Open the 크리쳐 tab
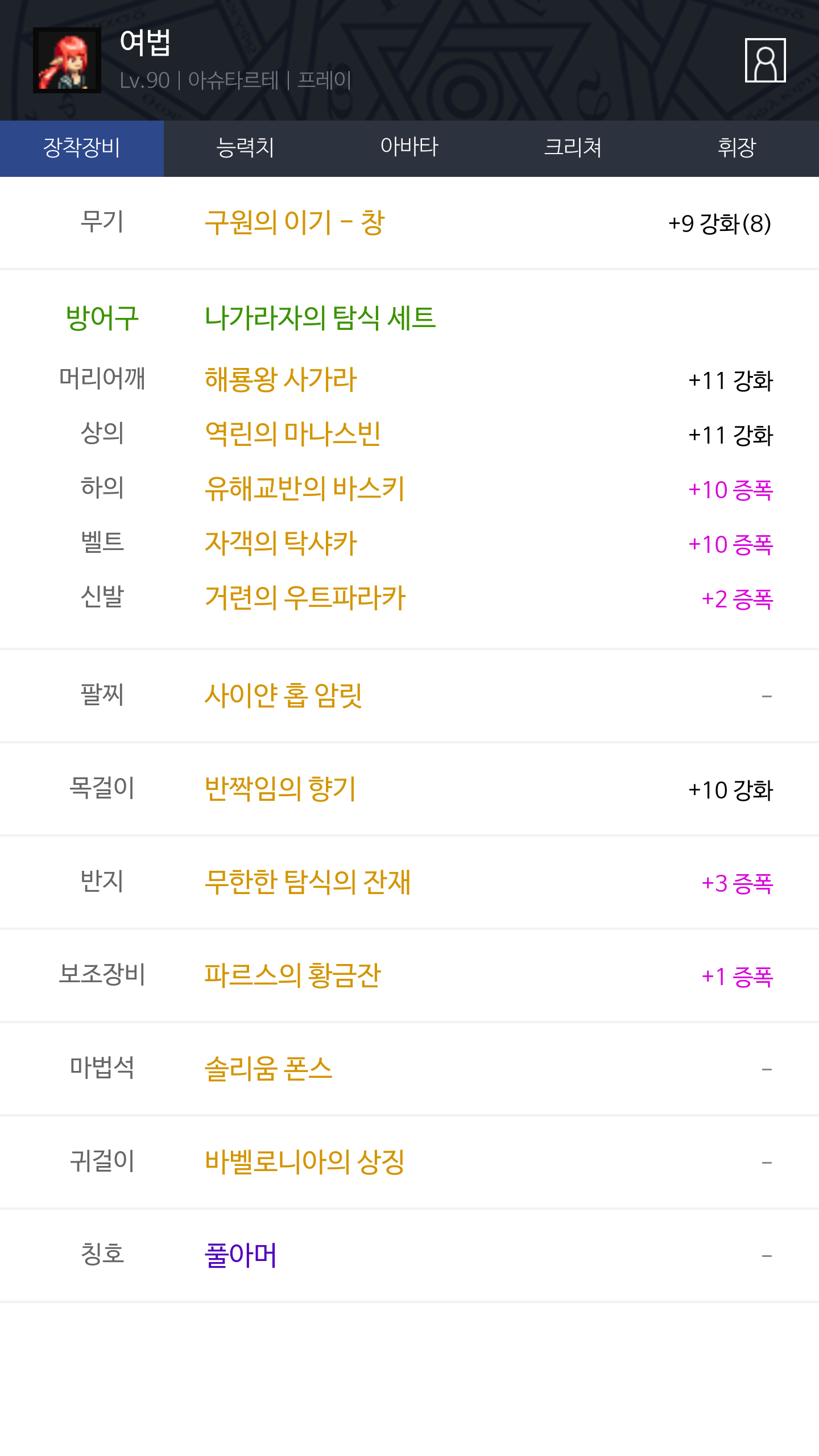The image size is (819, 1456). pos(573,148)
